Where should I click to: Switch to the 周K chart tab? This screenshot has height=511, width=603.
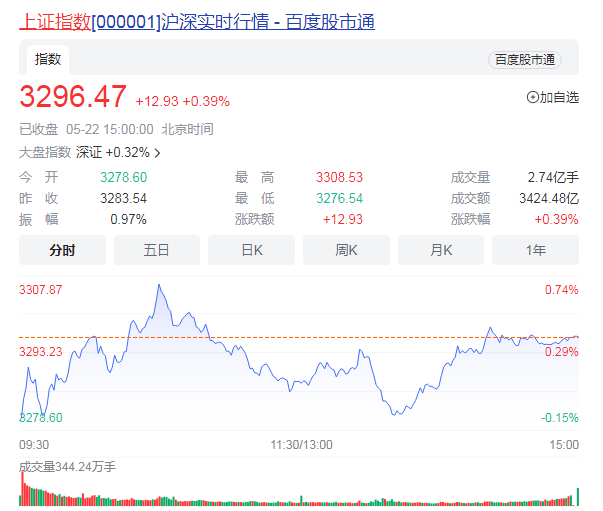click(x=346, y=250)
